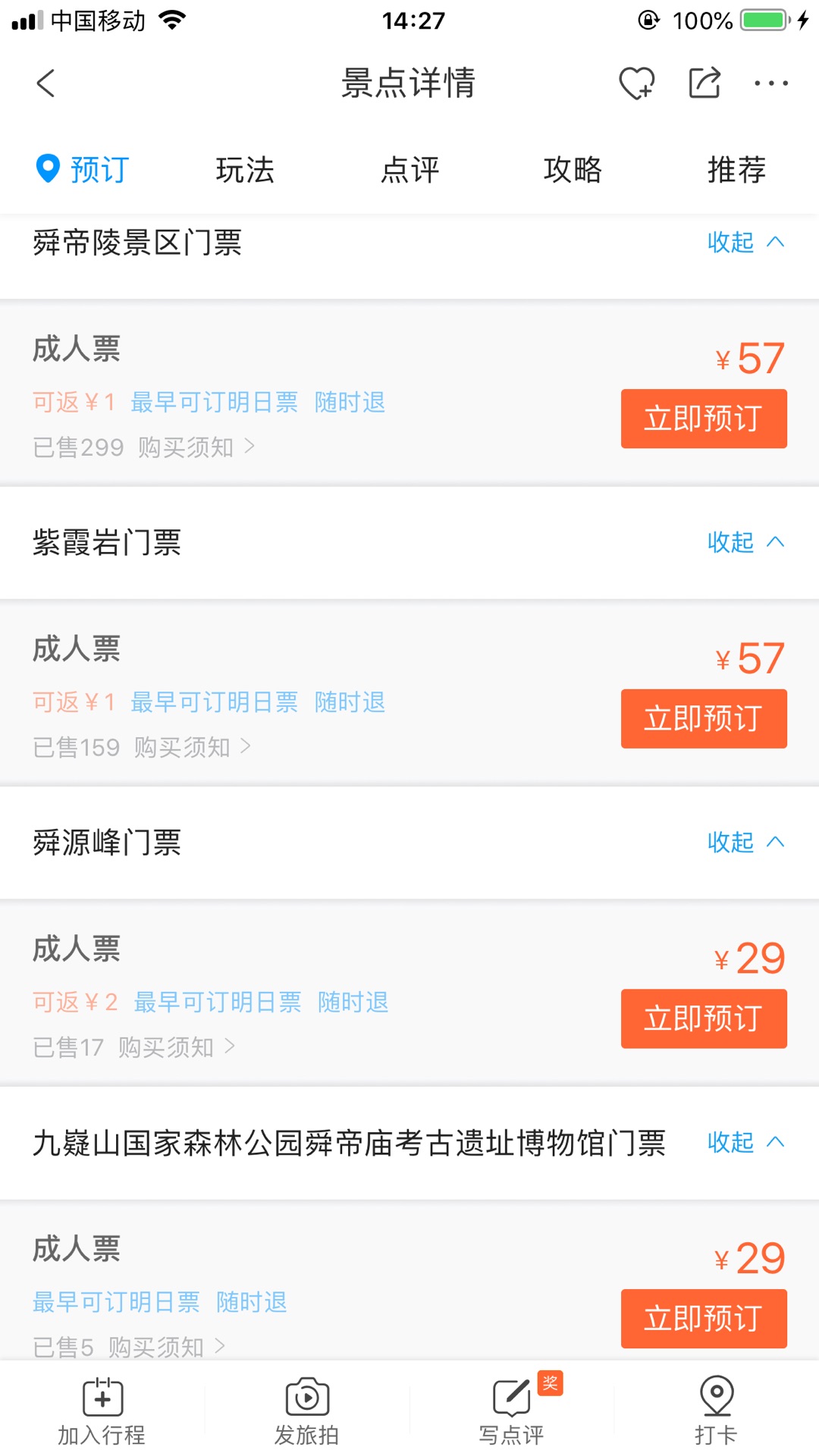Collapse the 舜帝陵景区门票 section
This screenshot has width=819, height=1456.
(745, 243)
